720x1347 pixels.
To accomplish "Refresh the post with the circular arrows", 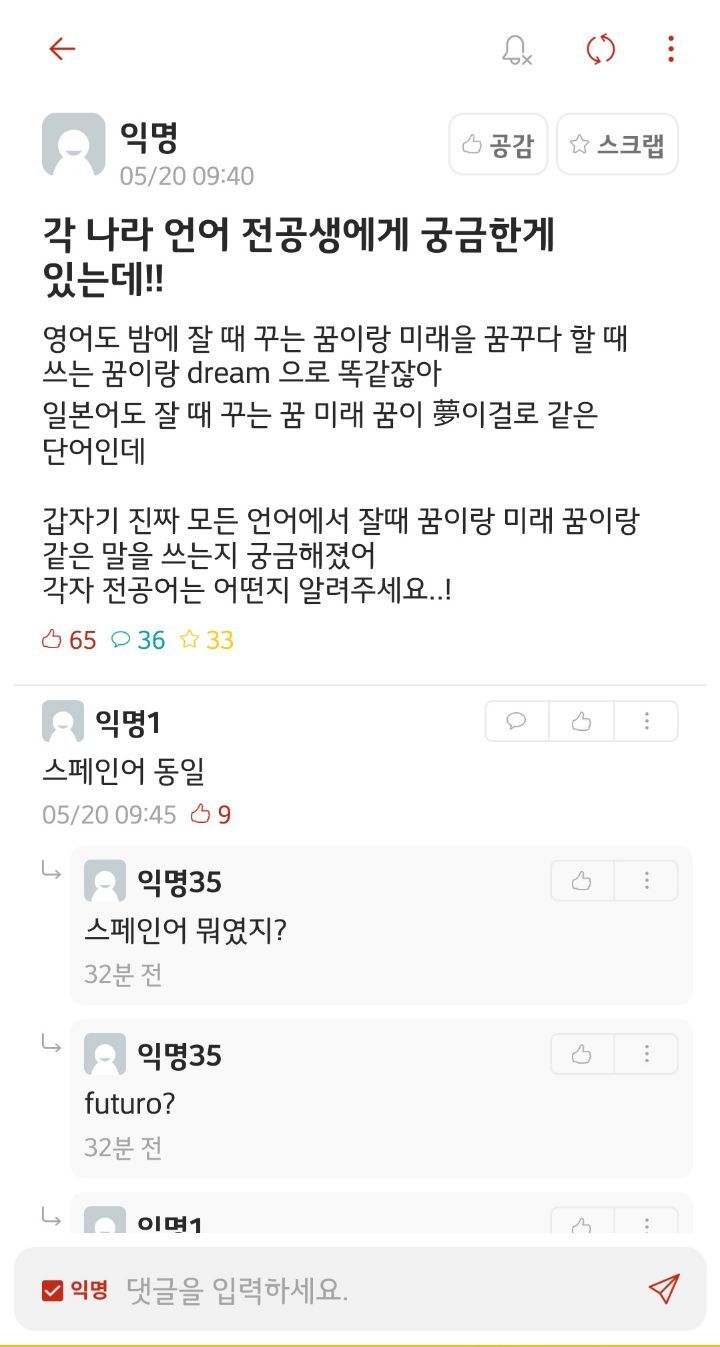I will (601, 49).
